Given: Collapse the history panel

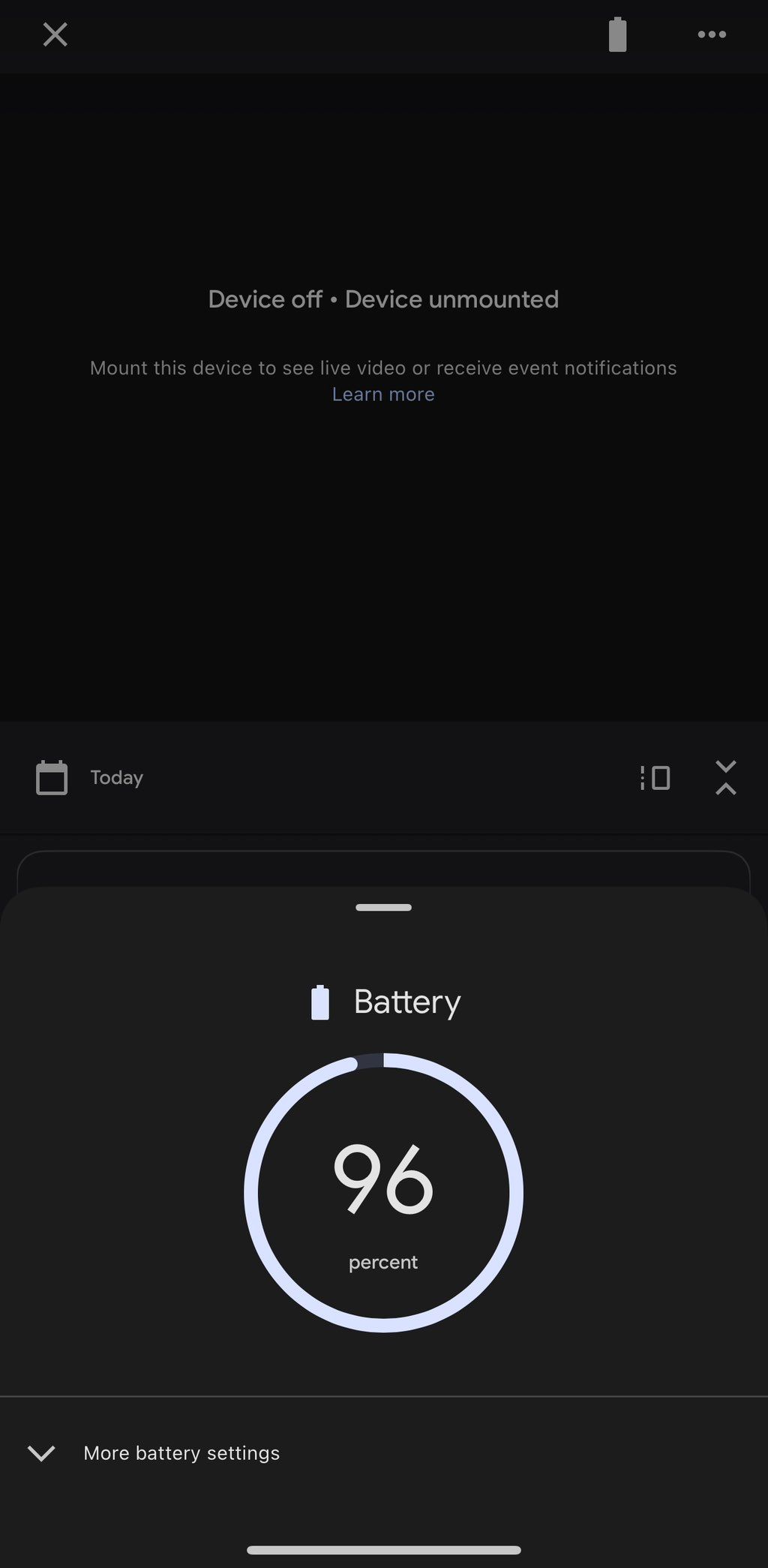Looking at the screenshot, I should 726,778.
